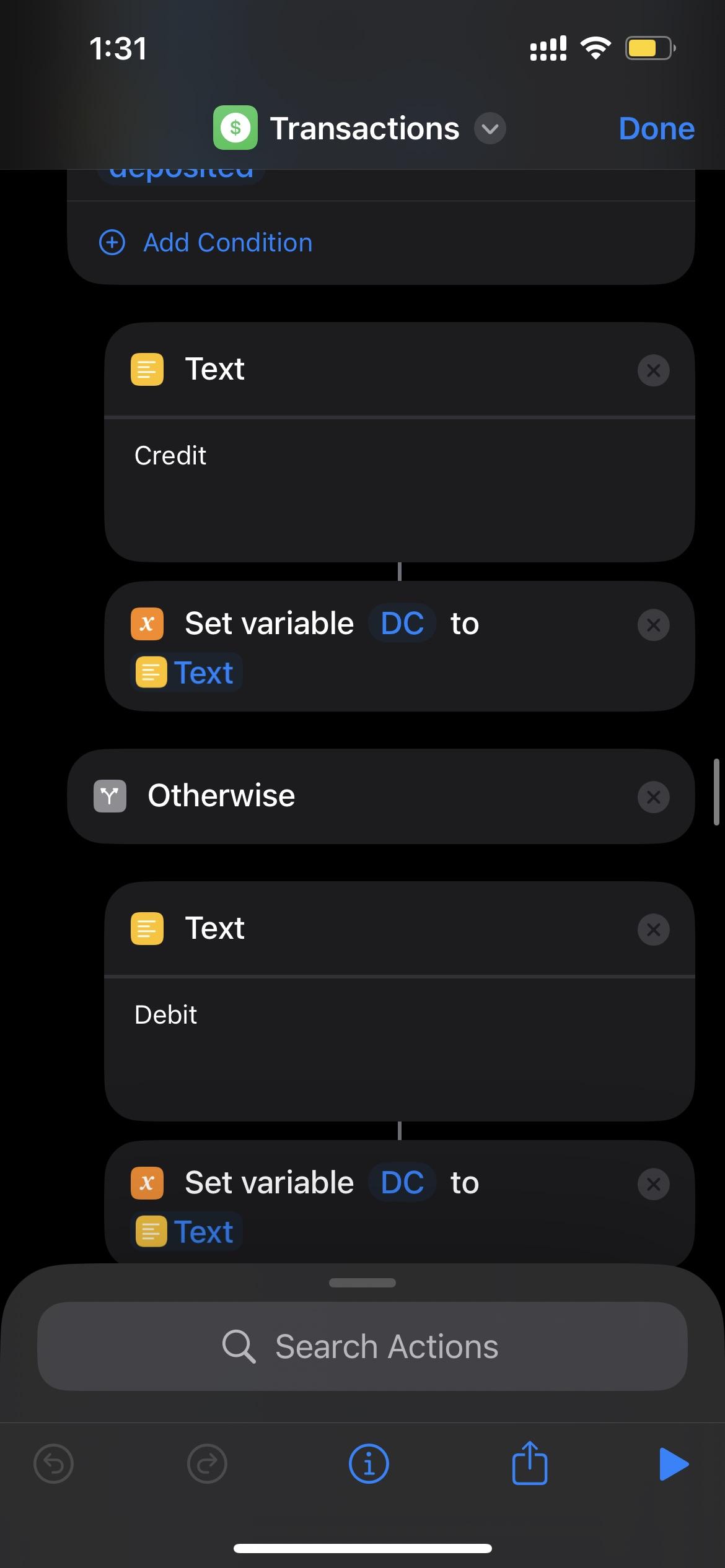This screenshot has width=725, height=1568.
Task: Undo the last change
Action: [x=53, y=1464]
